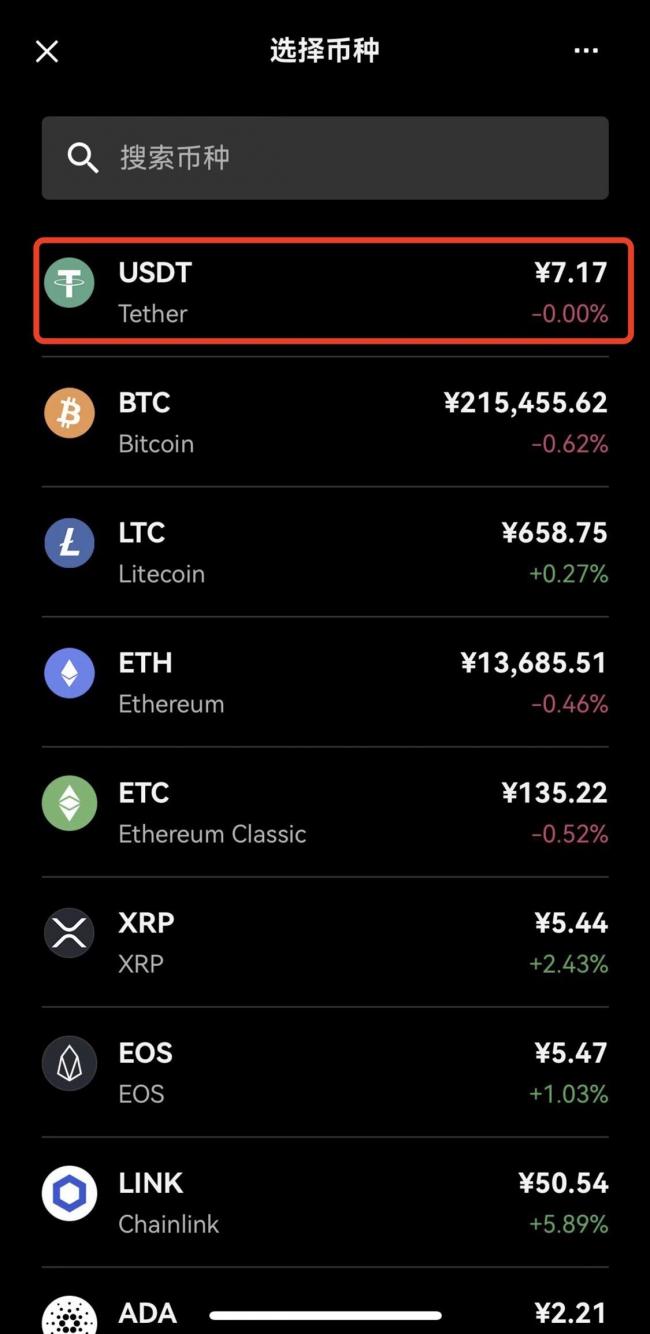Select the XRP row
This screenshot has height=1334, width=650.
(x=325, y=942)
